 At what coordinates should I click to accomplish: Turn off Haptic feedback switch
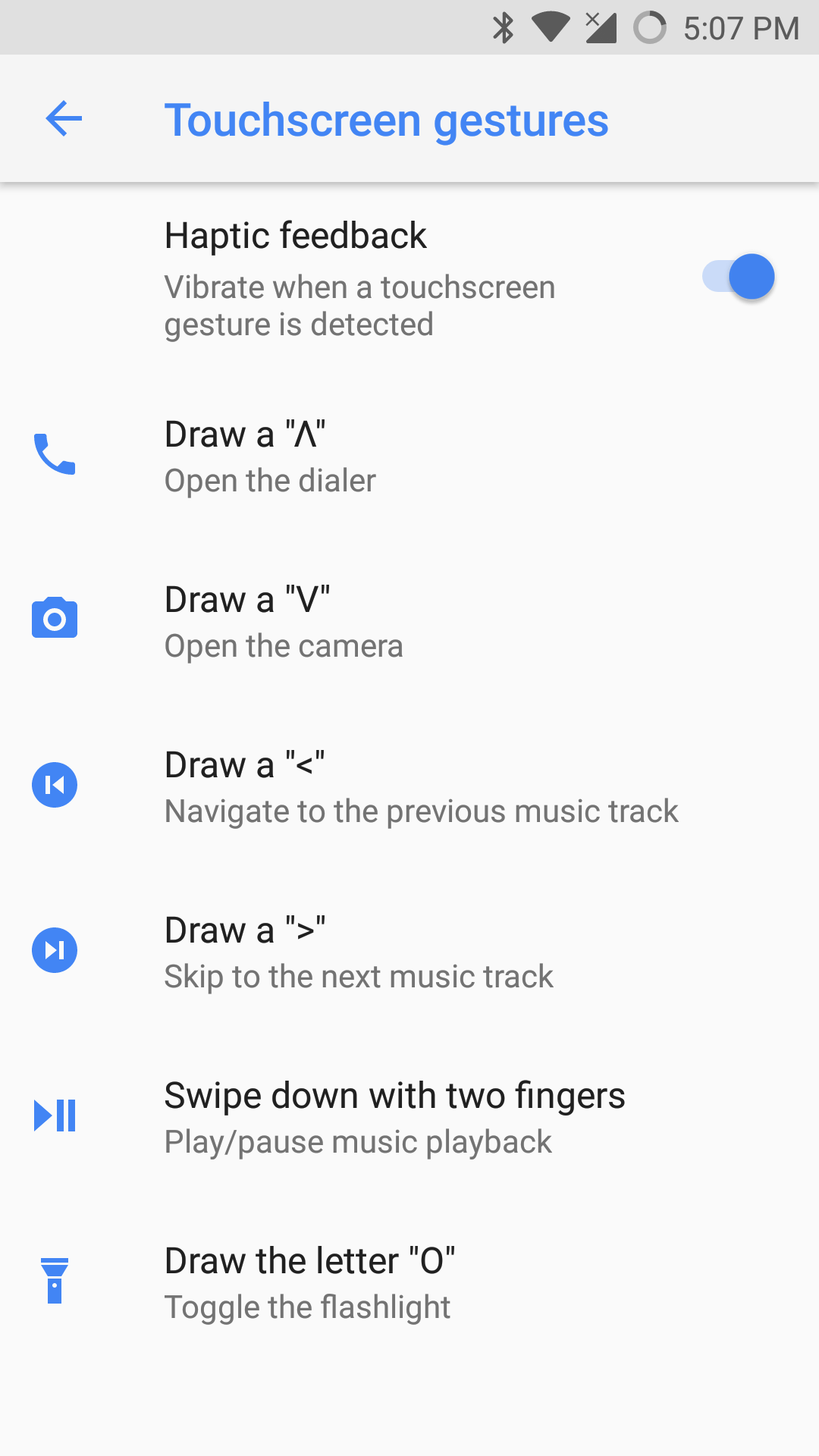tap(738, 277)
